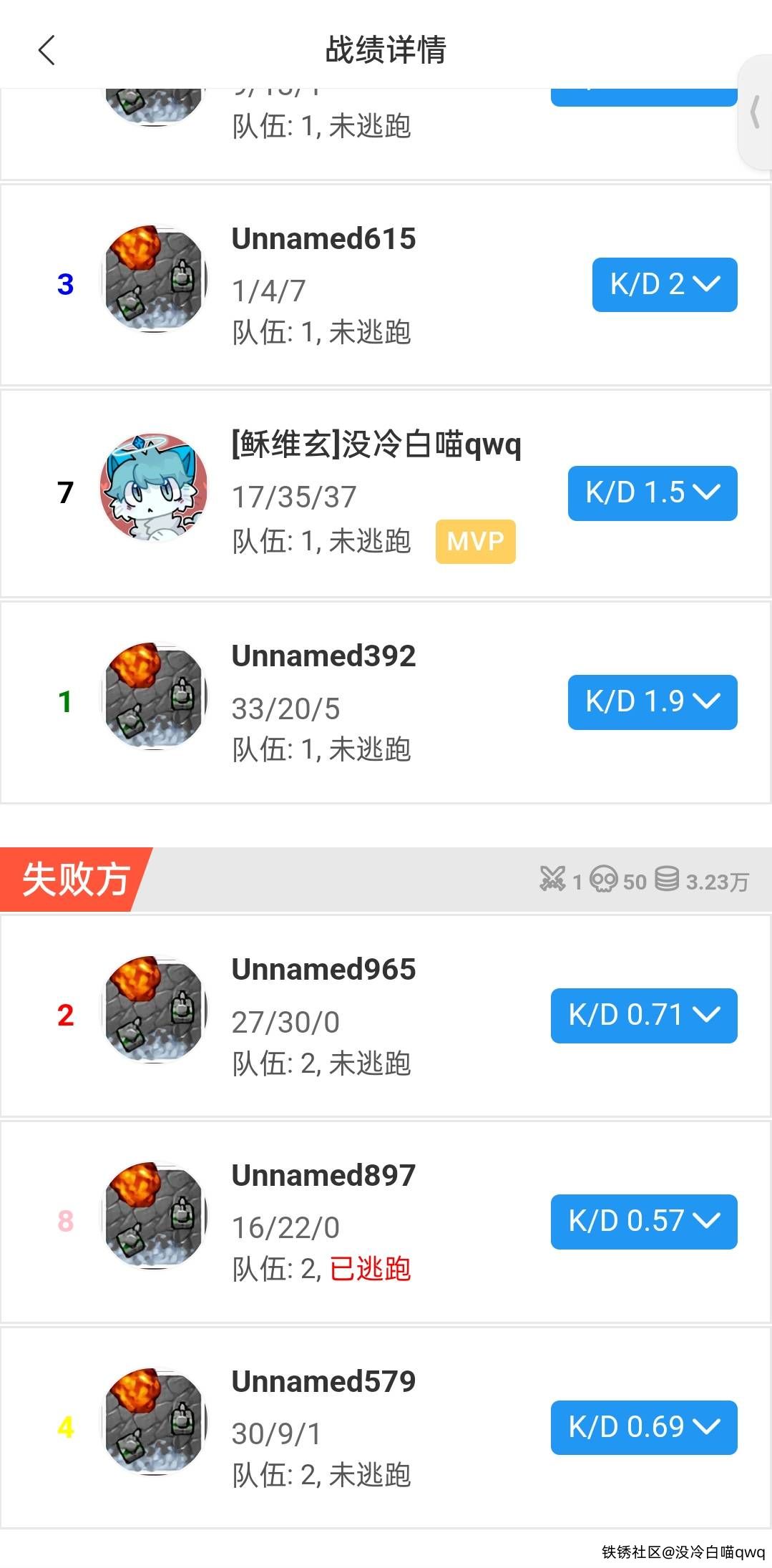Expand K/D 0.57 details for Unnamed897

coord(643,1222)
